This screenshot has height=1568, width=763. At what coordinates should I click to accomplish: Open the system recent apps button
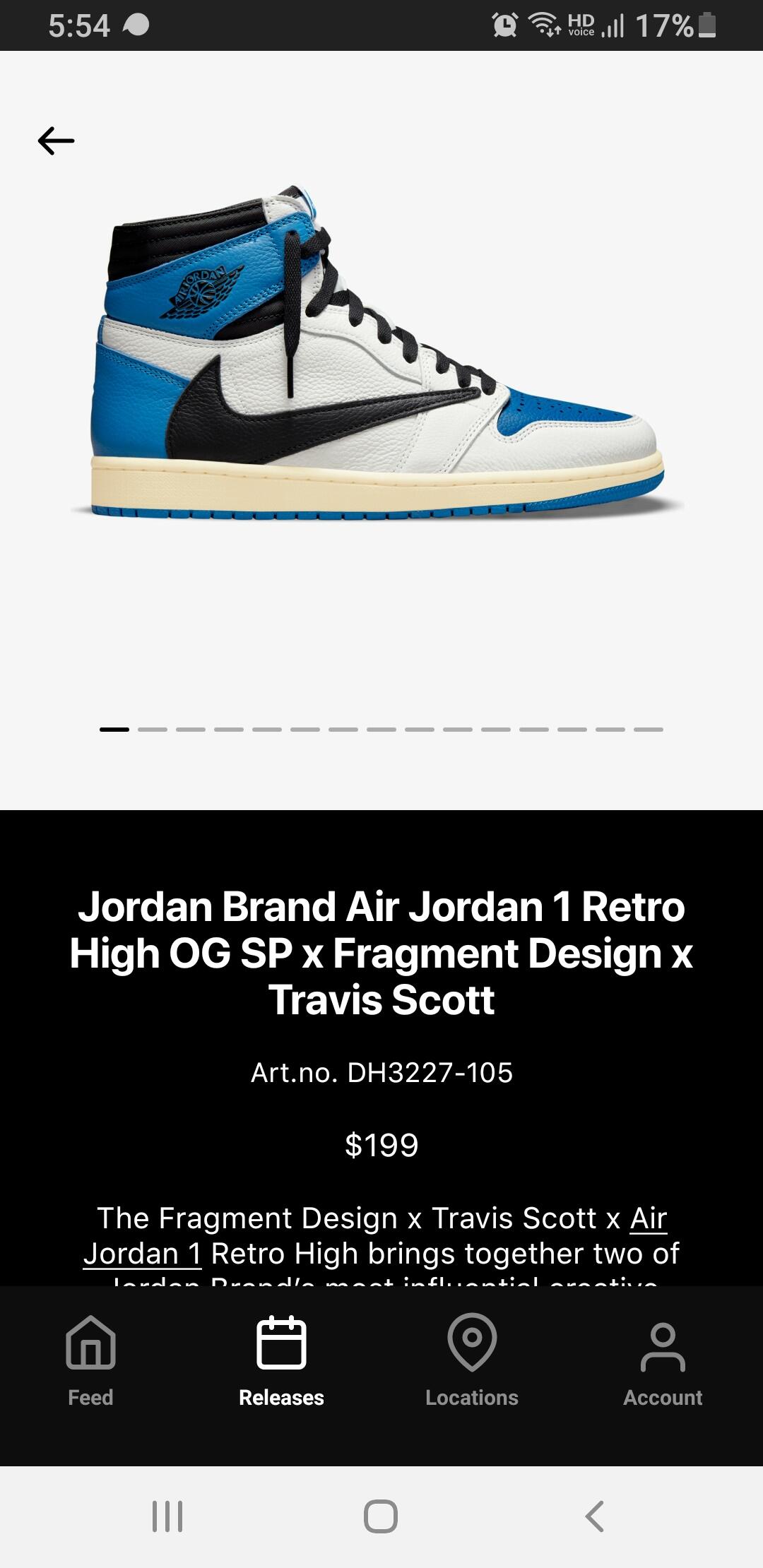click(167, 1516)
